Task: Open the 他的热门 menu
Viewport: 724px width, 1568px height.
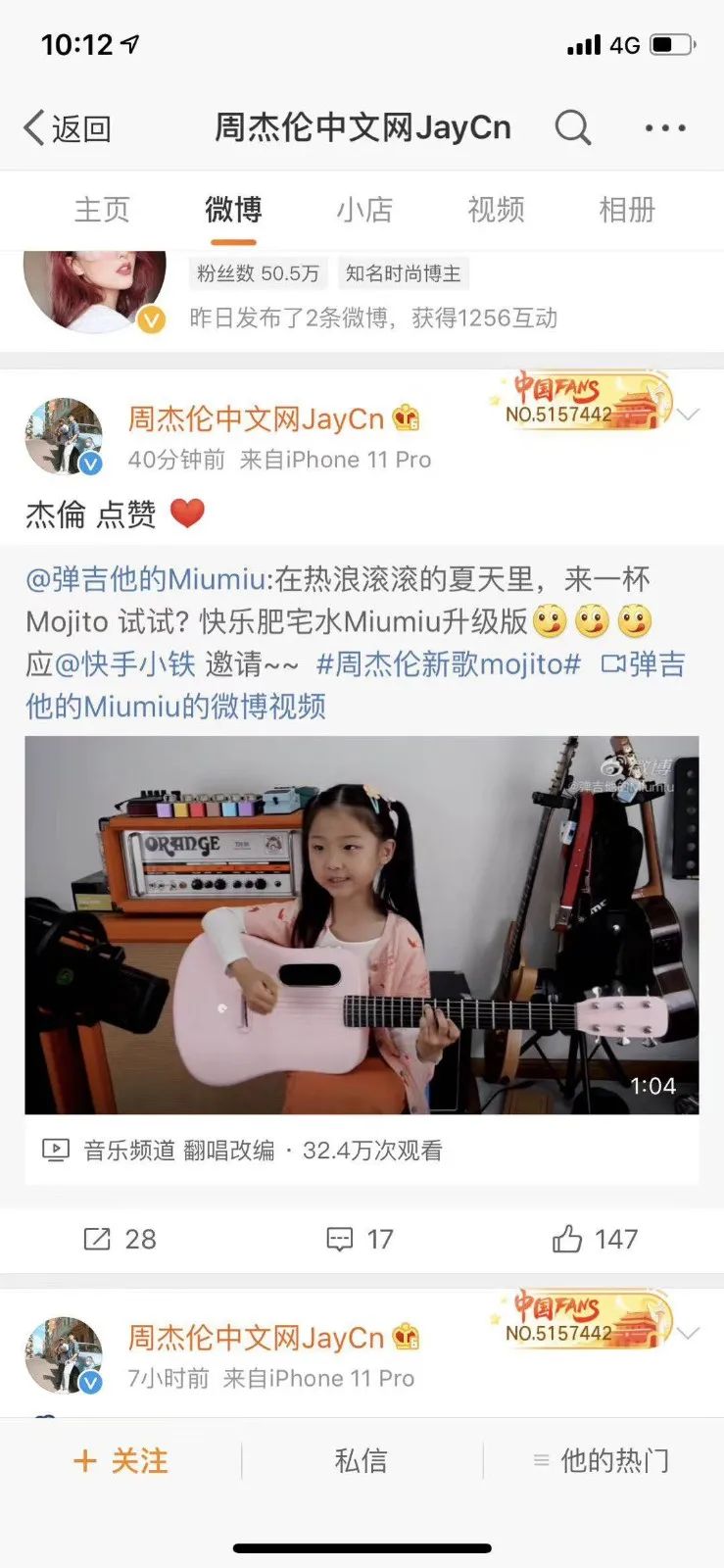Action: 602,1461
